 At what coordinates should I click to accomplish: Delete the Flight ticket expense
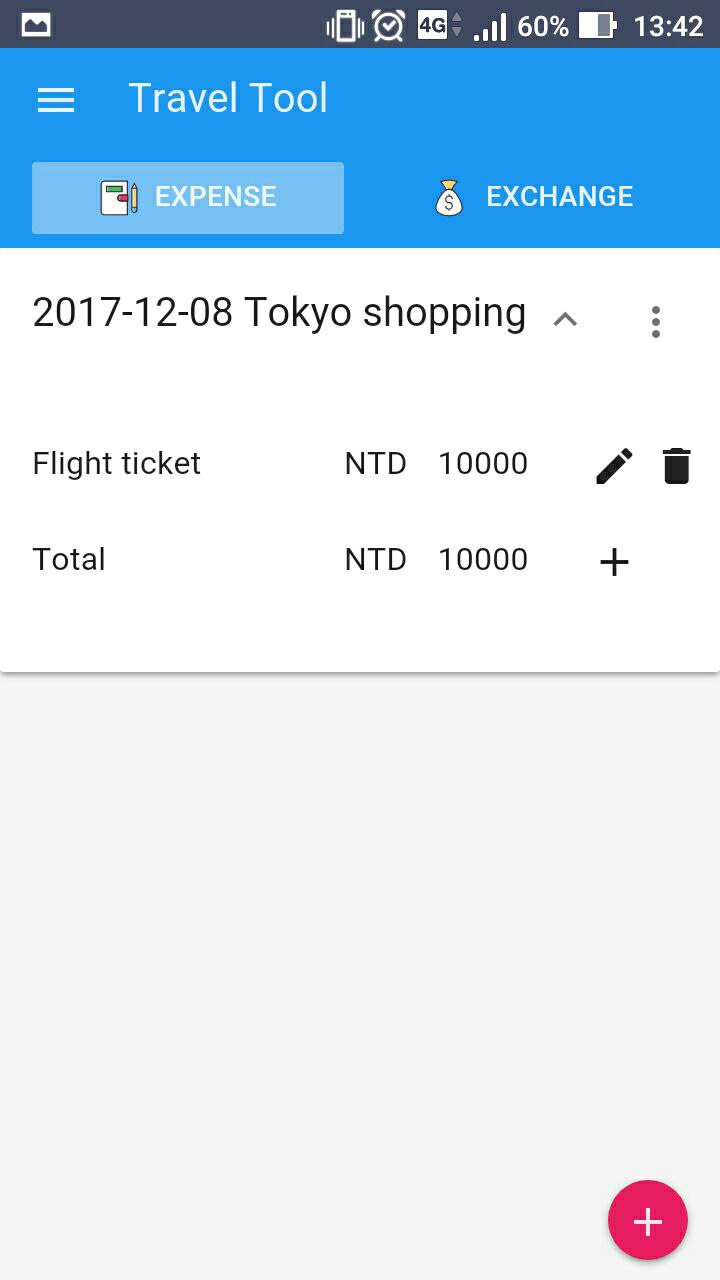(677, 466)
